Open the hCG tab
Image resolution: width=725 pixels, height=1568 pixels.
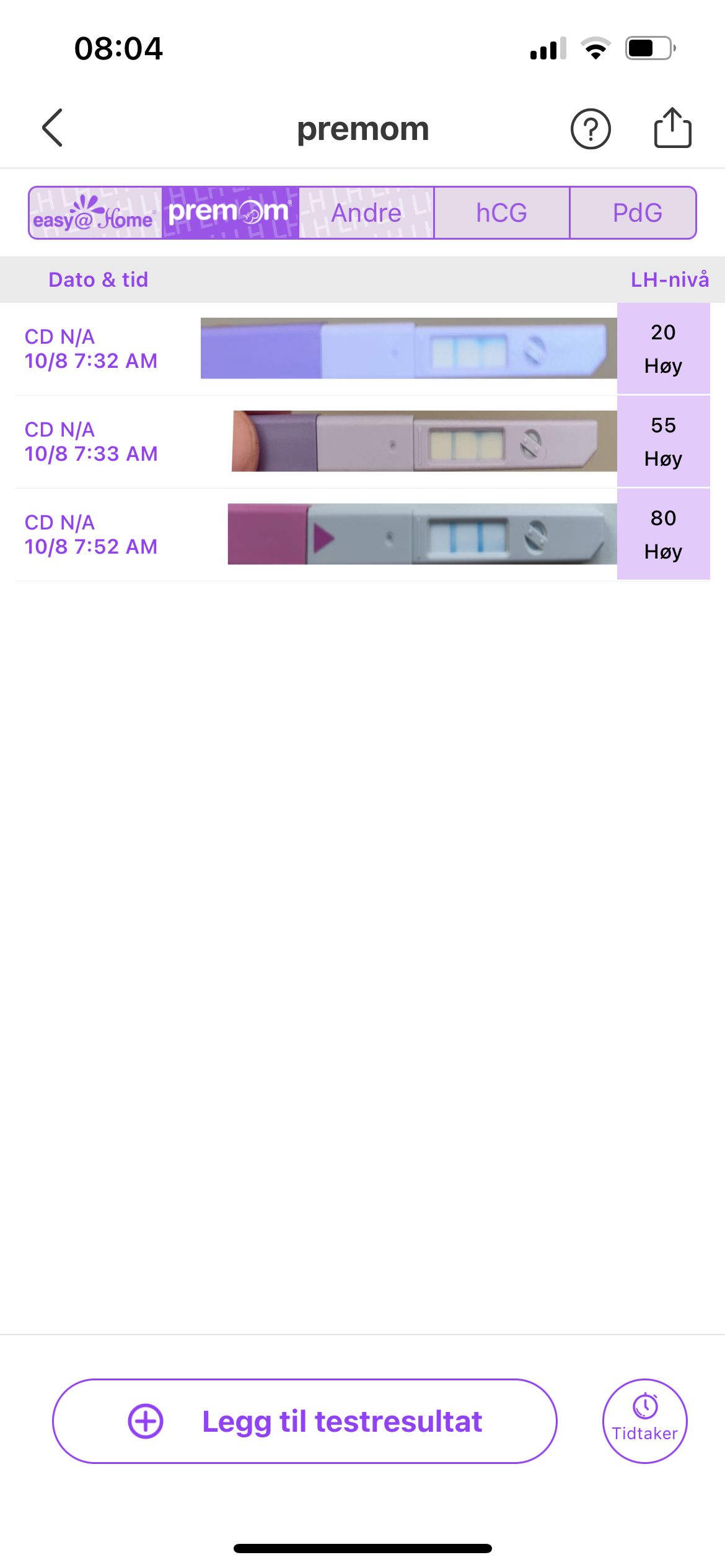pos(501,213)
